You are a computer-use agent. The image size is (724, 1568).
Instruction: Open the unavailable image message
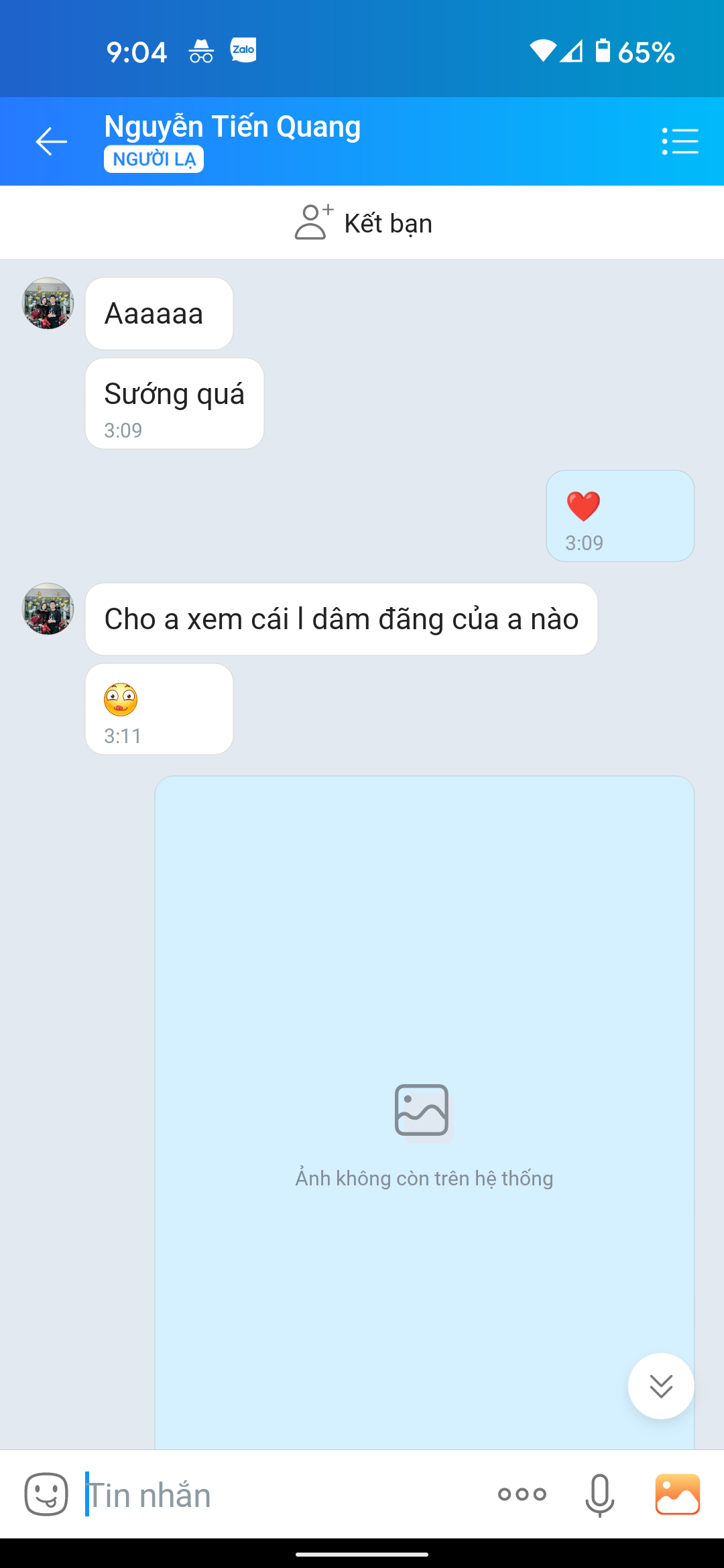click(424, 1112)
